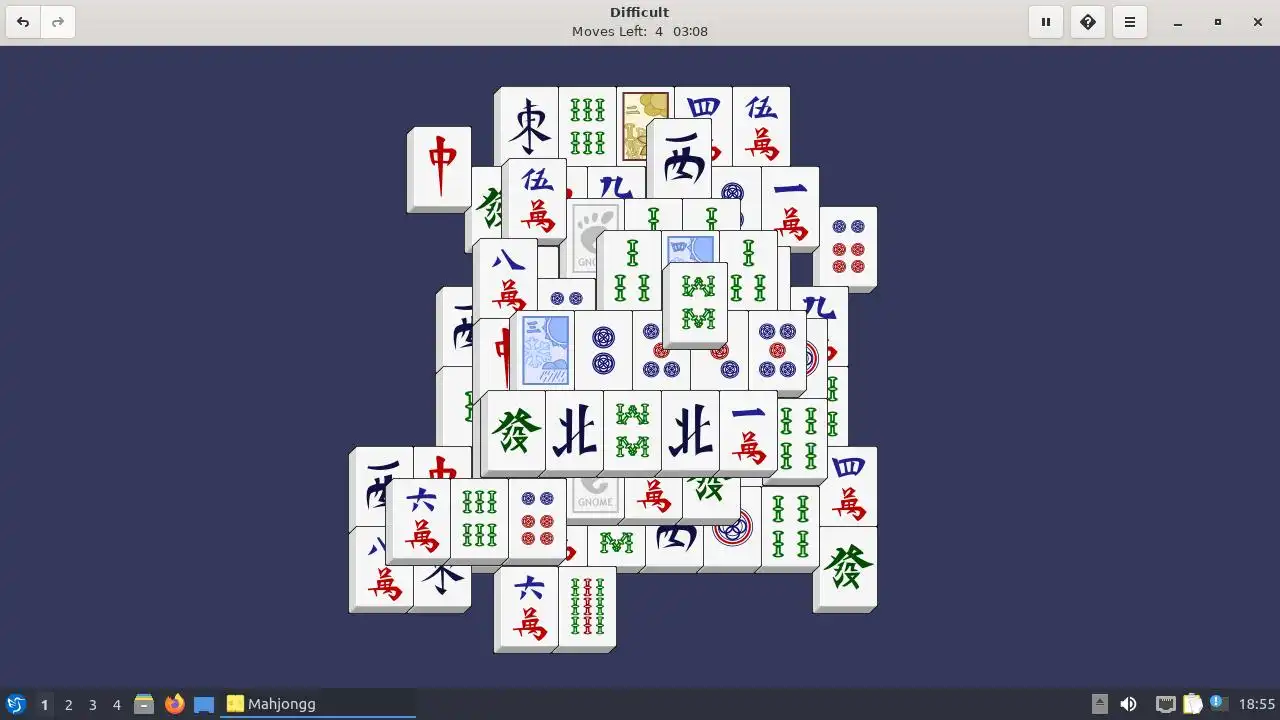Close the Mahjongg window
Screen dimensions: 1280x720
click(x=1258, y=22)
